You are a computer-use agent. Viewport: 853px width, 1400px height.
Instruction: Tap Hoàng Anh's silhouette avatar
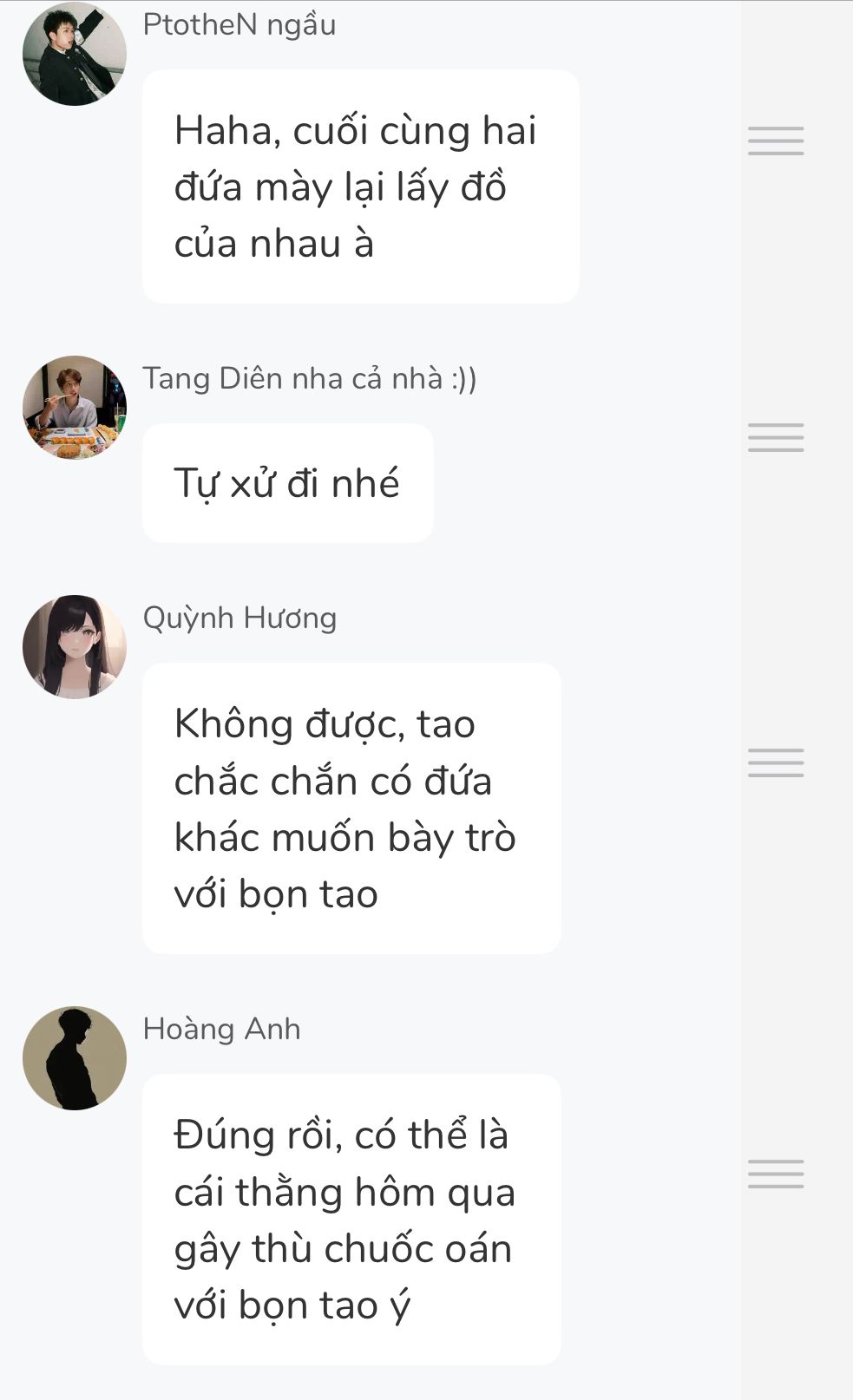(75, 1058)
